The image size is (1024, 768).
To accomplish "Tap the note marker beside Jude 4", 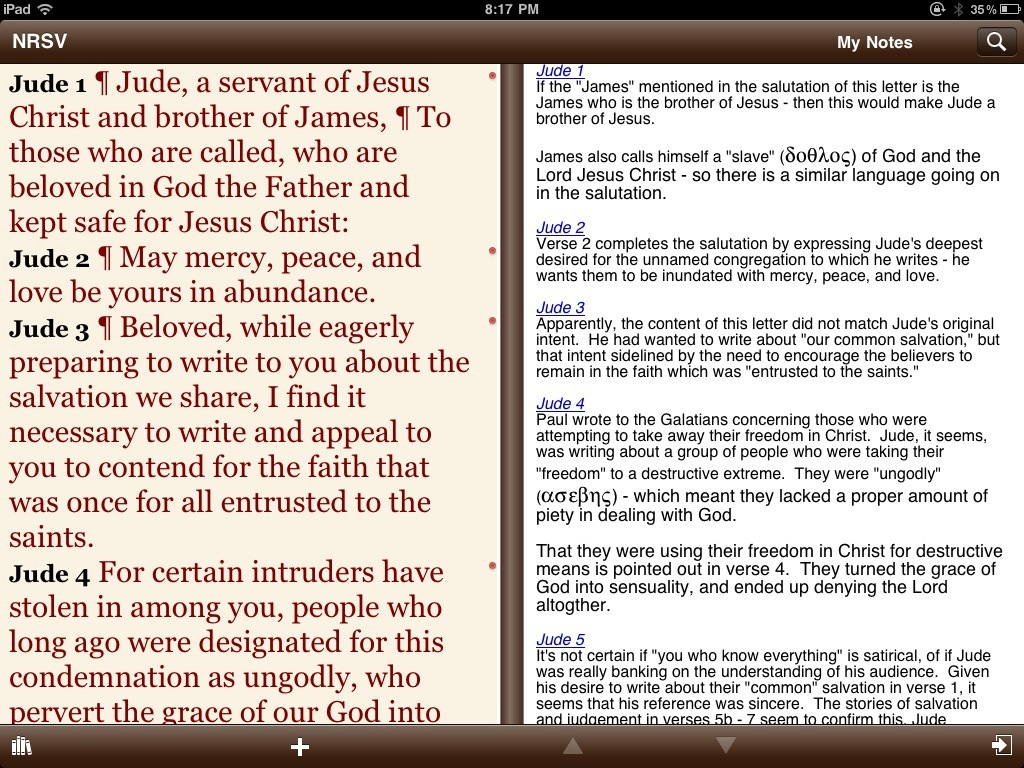I will point(493,566).
